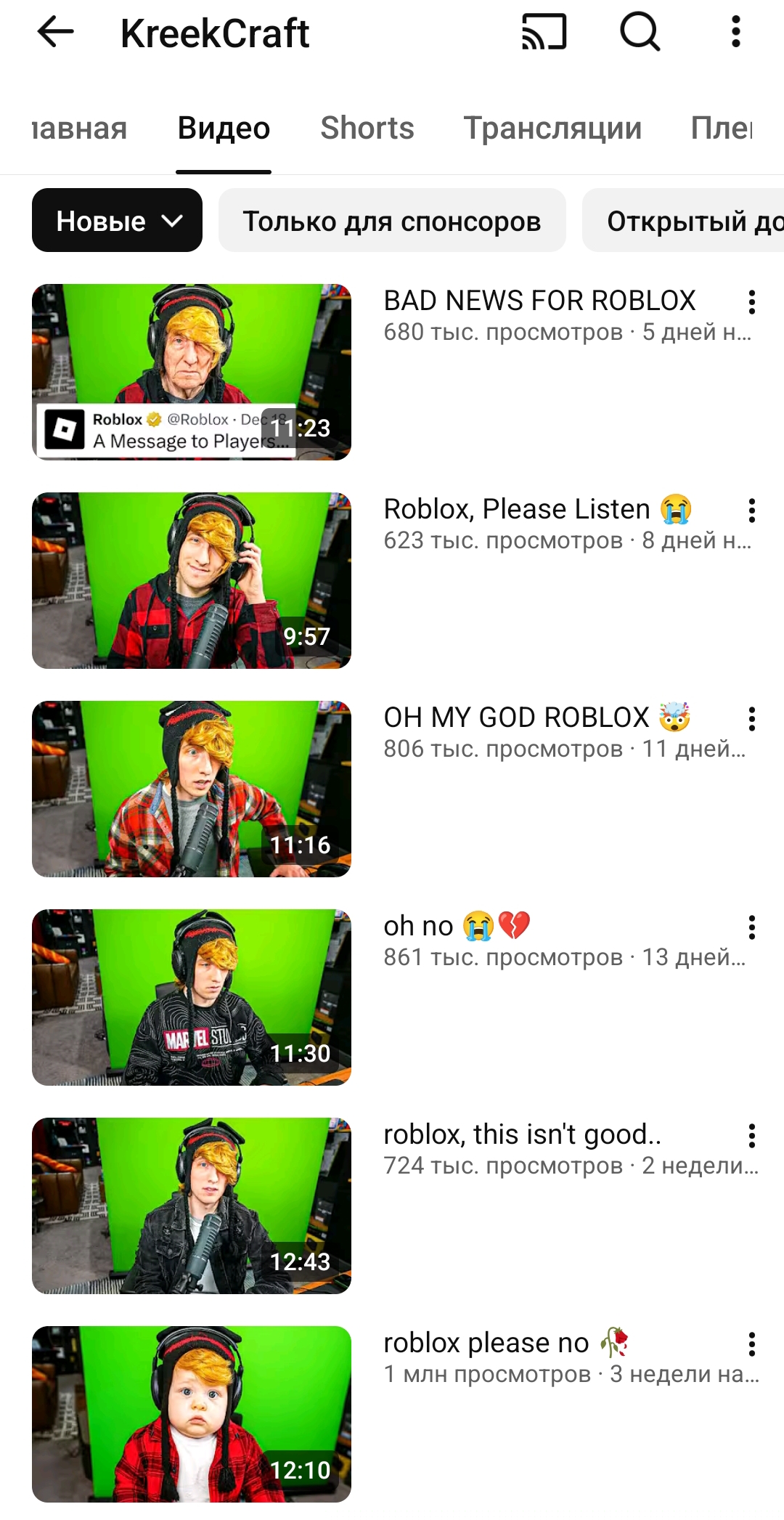Play the OH MY GOD ROBLOX video

tap(192, 789)
